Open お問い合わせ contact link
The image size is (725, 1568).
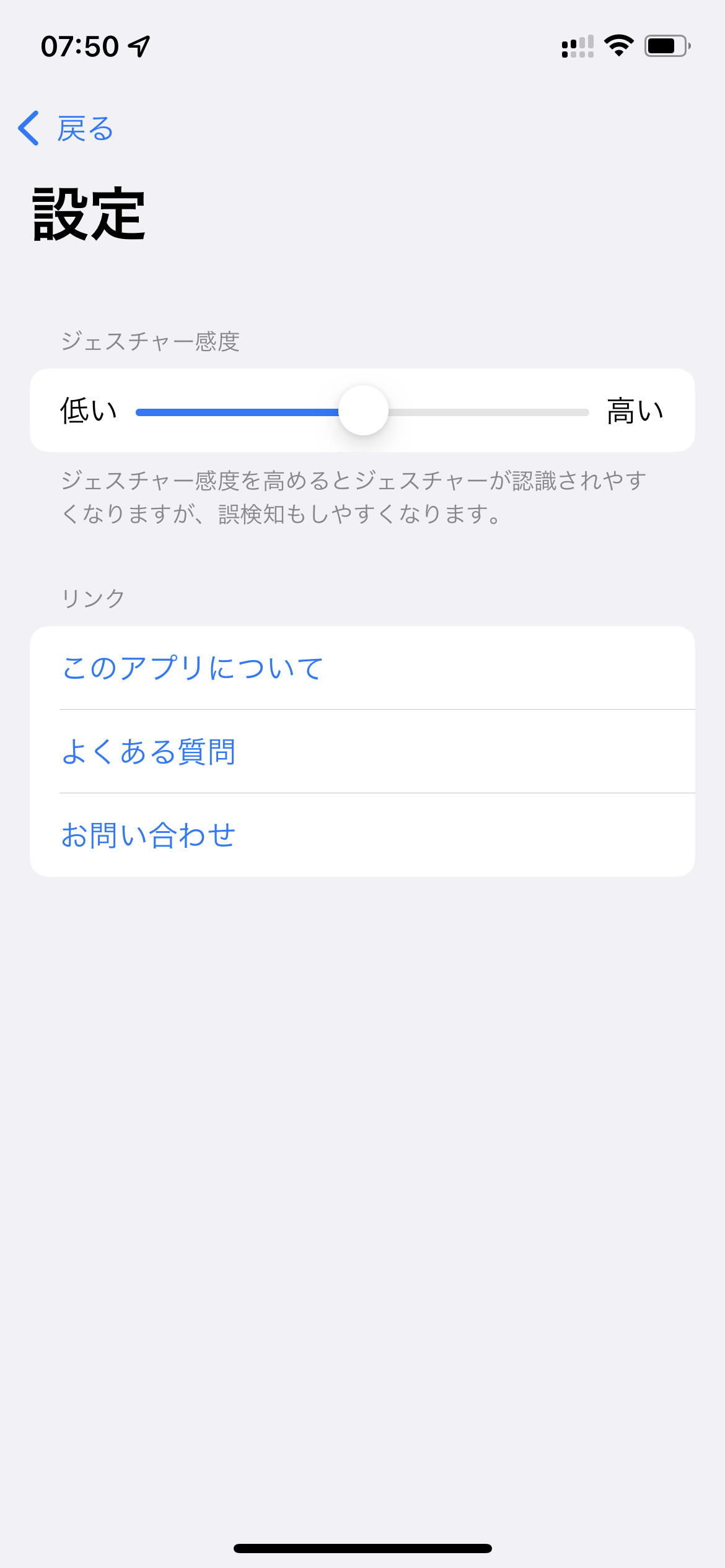[362, 835]
